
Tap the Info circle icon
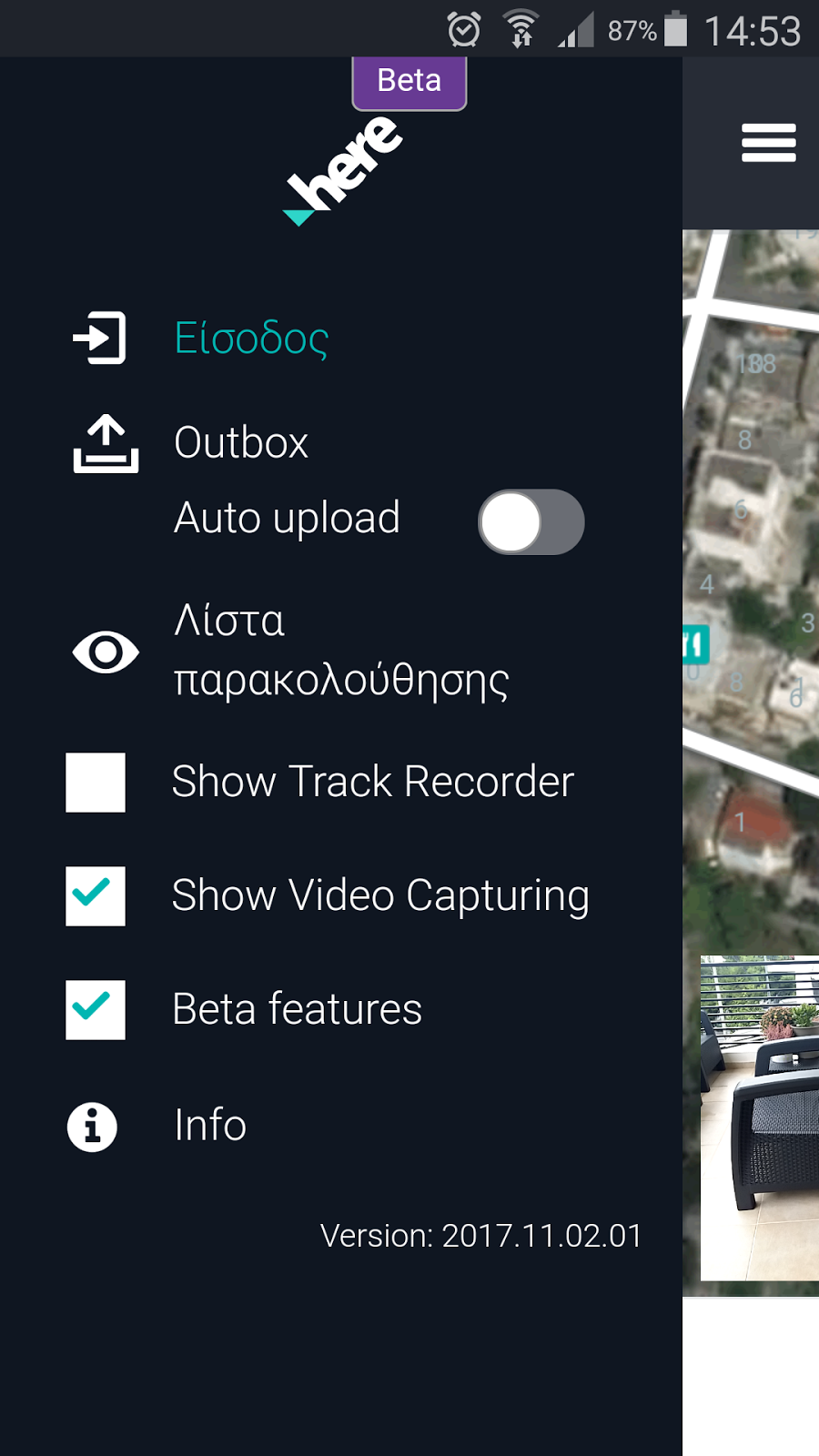92,1126
